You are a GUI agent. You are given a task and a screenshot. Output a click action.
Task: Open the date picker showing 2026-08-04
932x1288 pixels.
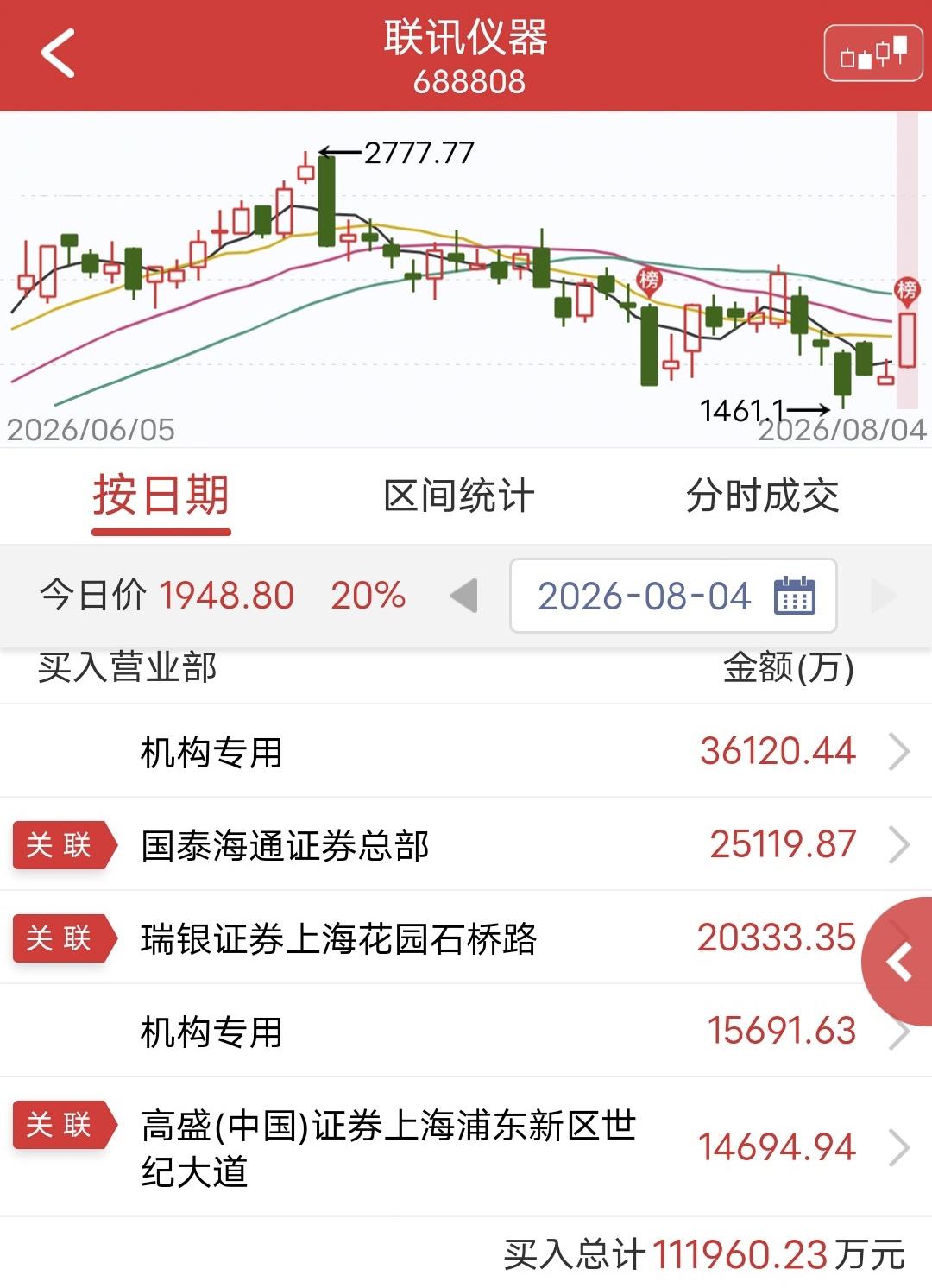pos(673,596)
